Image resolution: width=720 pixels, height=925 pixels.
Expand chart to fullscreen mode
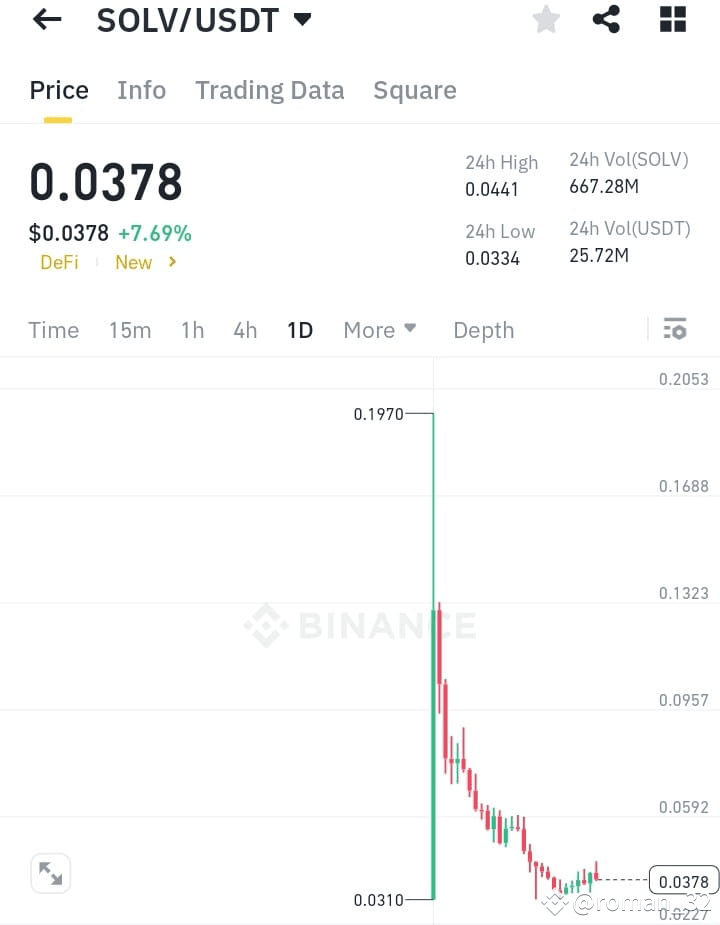point(50,873)
